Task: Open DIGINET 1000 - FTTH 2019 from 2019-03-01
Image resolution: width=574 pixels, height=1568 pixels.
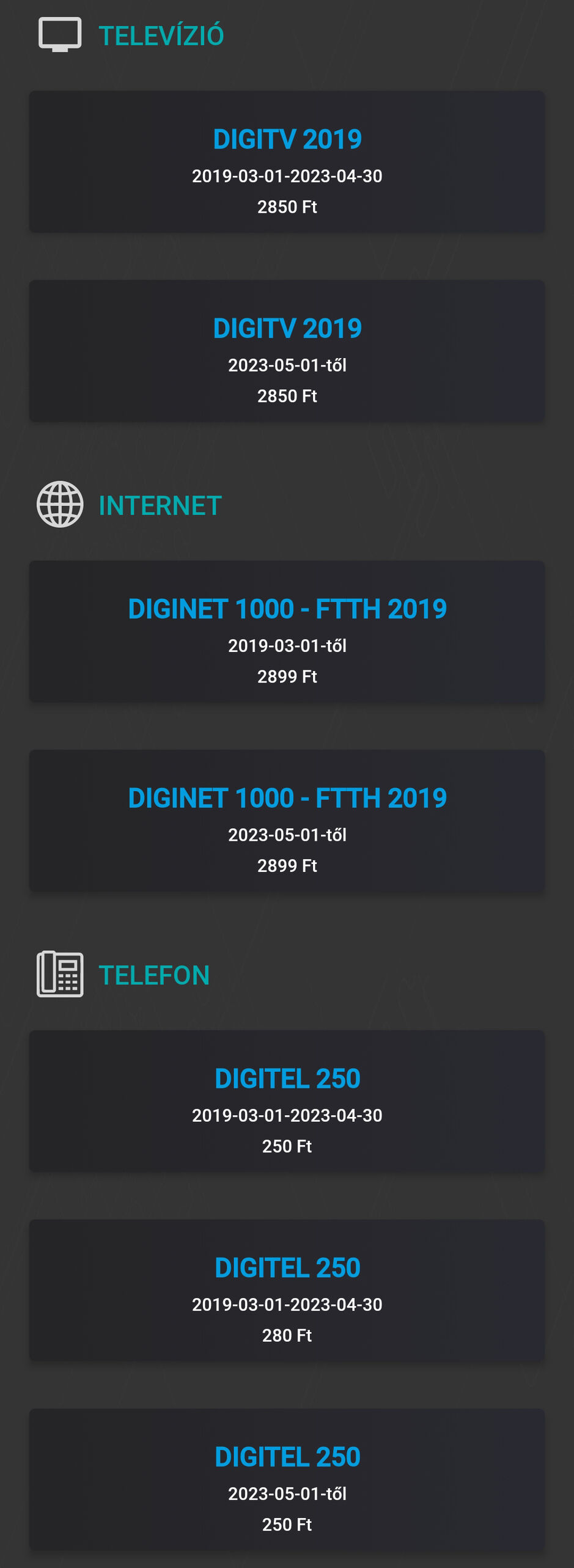Action: point(287,631)
